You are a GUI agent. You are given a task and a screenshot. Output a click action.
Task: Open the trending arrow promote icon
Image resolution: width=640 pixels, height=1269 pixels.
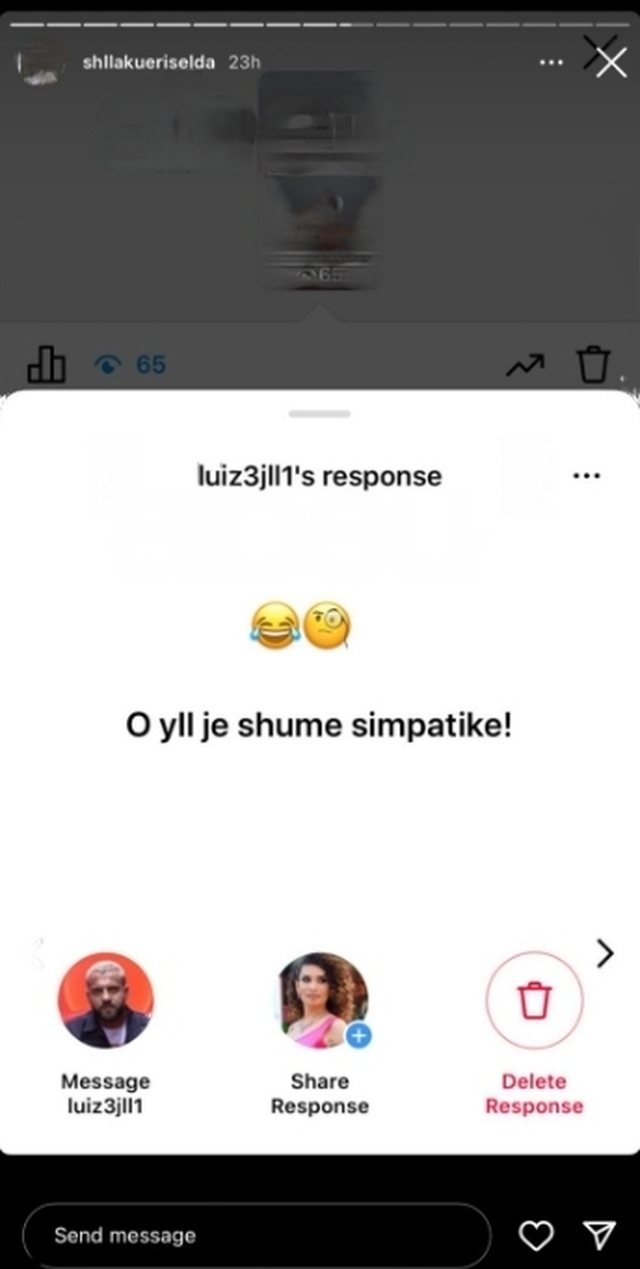pyautogui.click(x=525, y=366)
